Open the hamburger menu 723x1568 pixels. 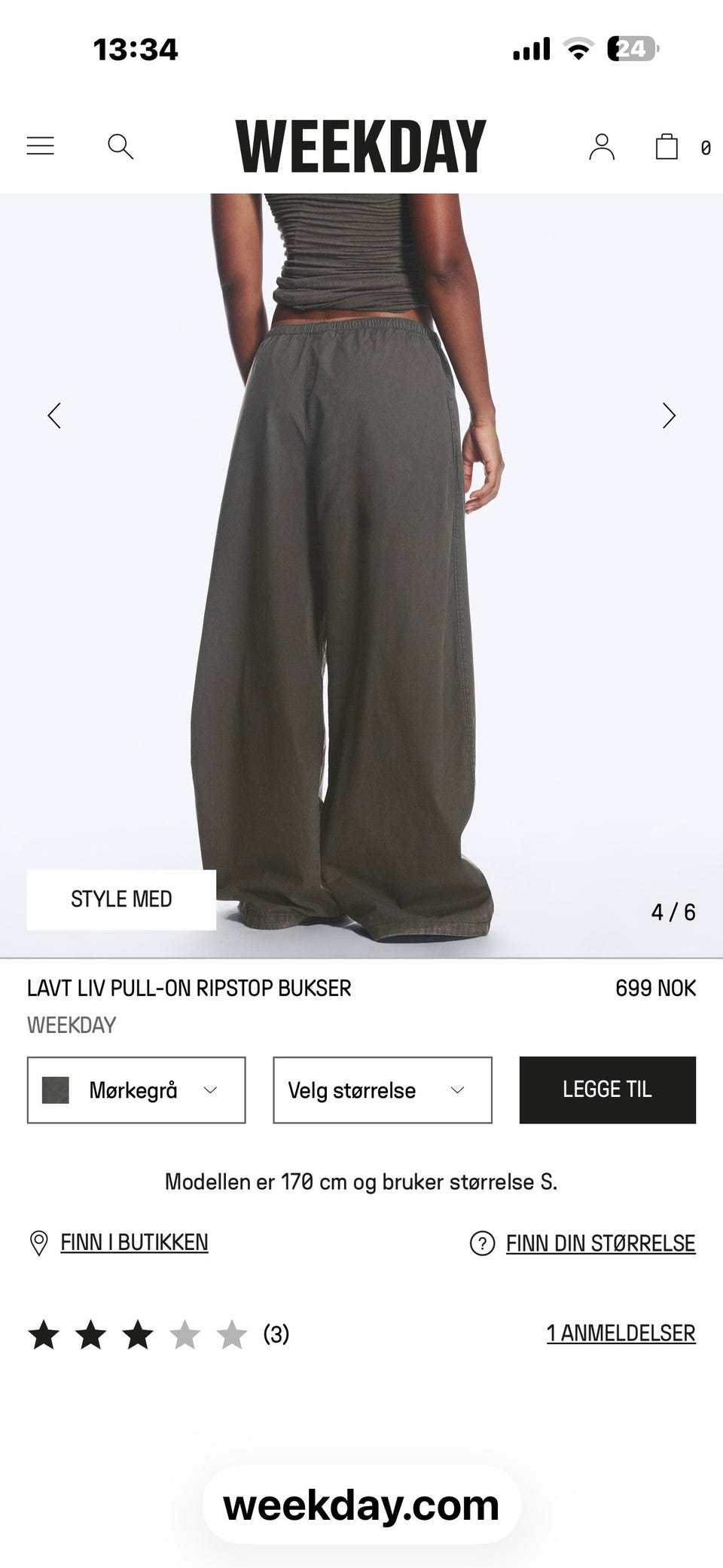(x=41, y=145)
